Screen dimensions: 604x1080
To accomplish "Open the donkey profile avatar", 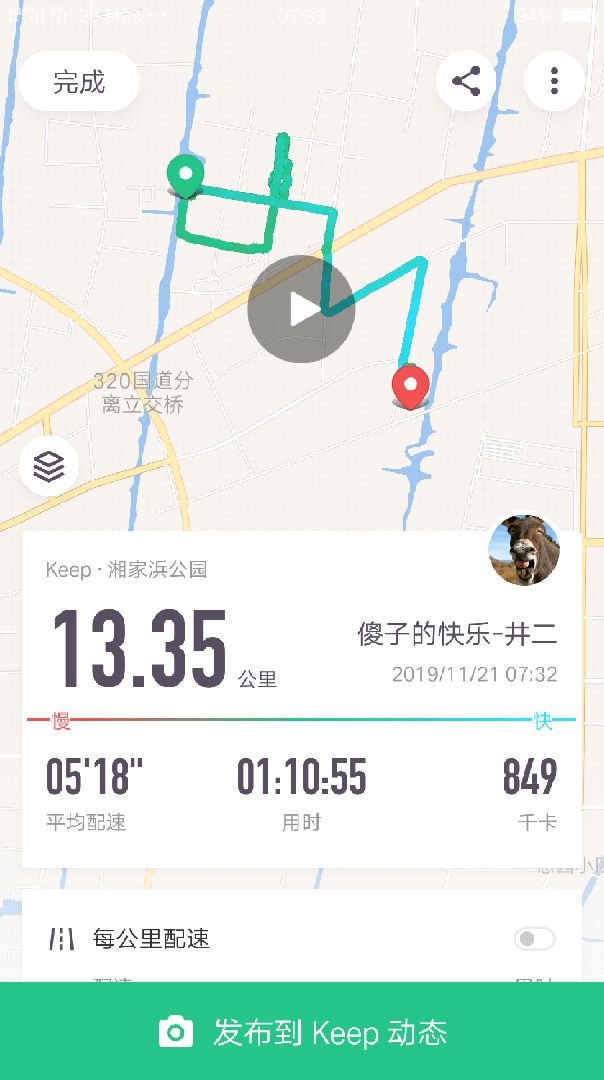I will pos(523,550).
